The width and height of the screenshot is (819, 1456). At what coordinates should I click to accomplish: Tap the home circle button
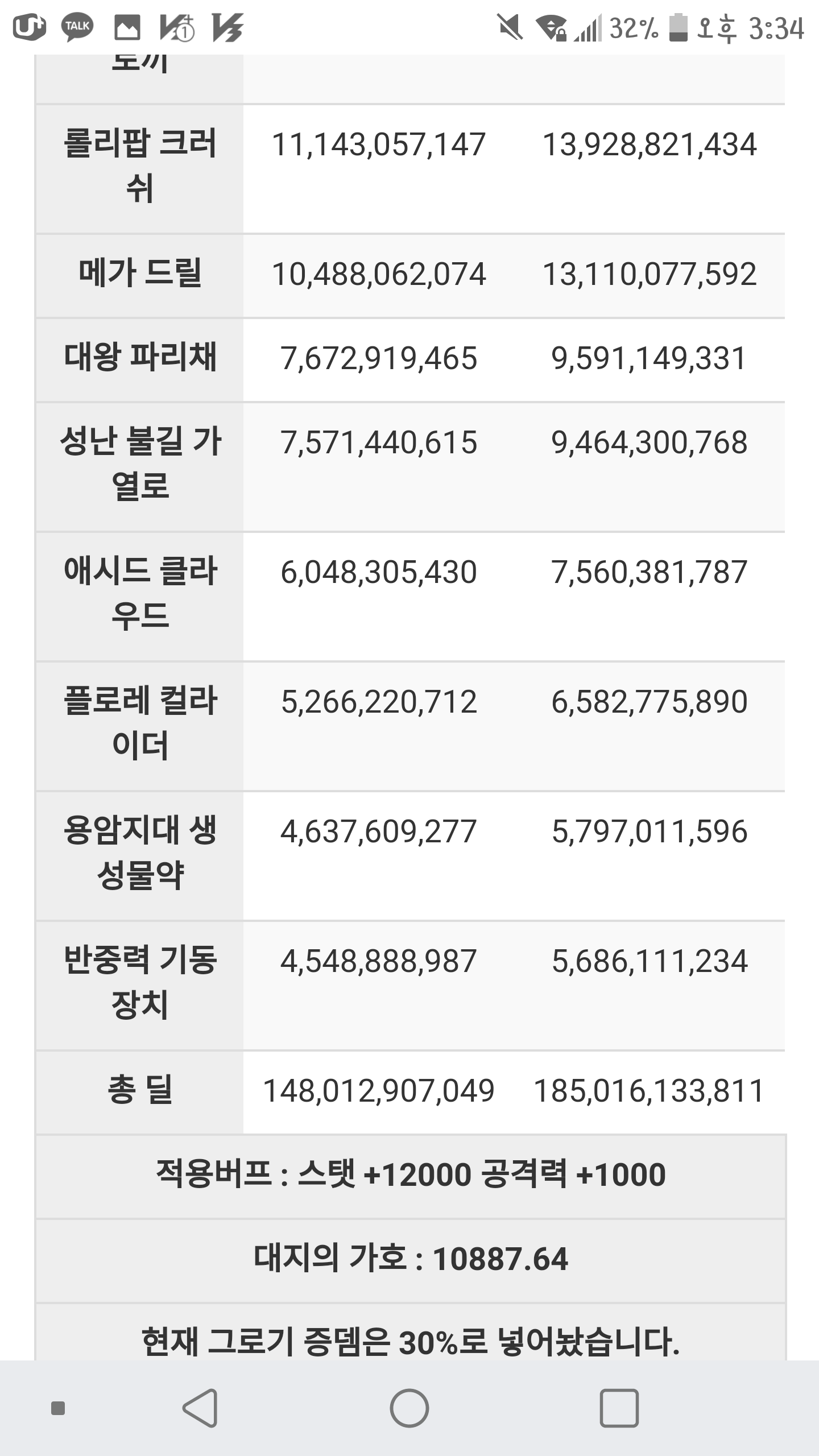click(409, 1408)
